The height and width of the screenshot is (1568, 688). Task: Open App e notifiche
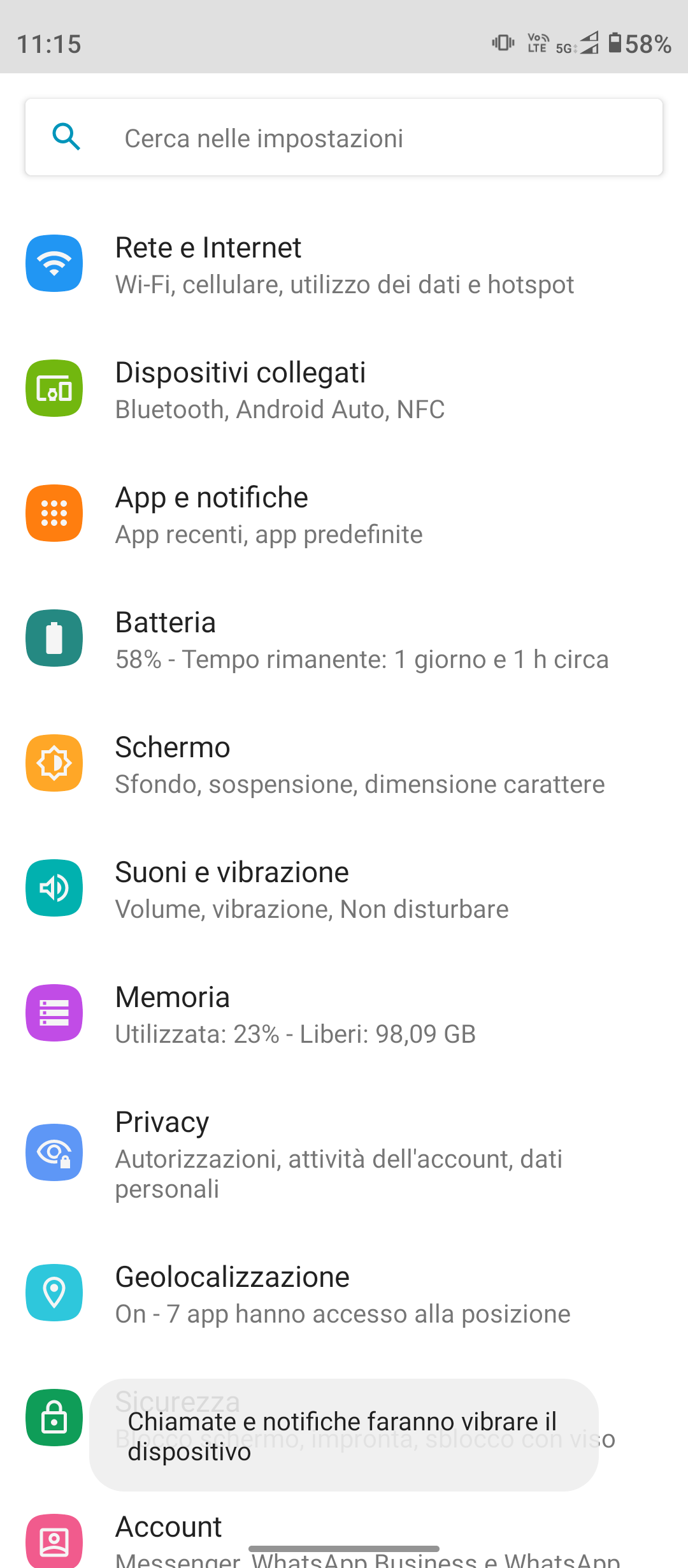point(344,514)
